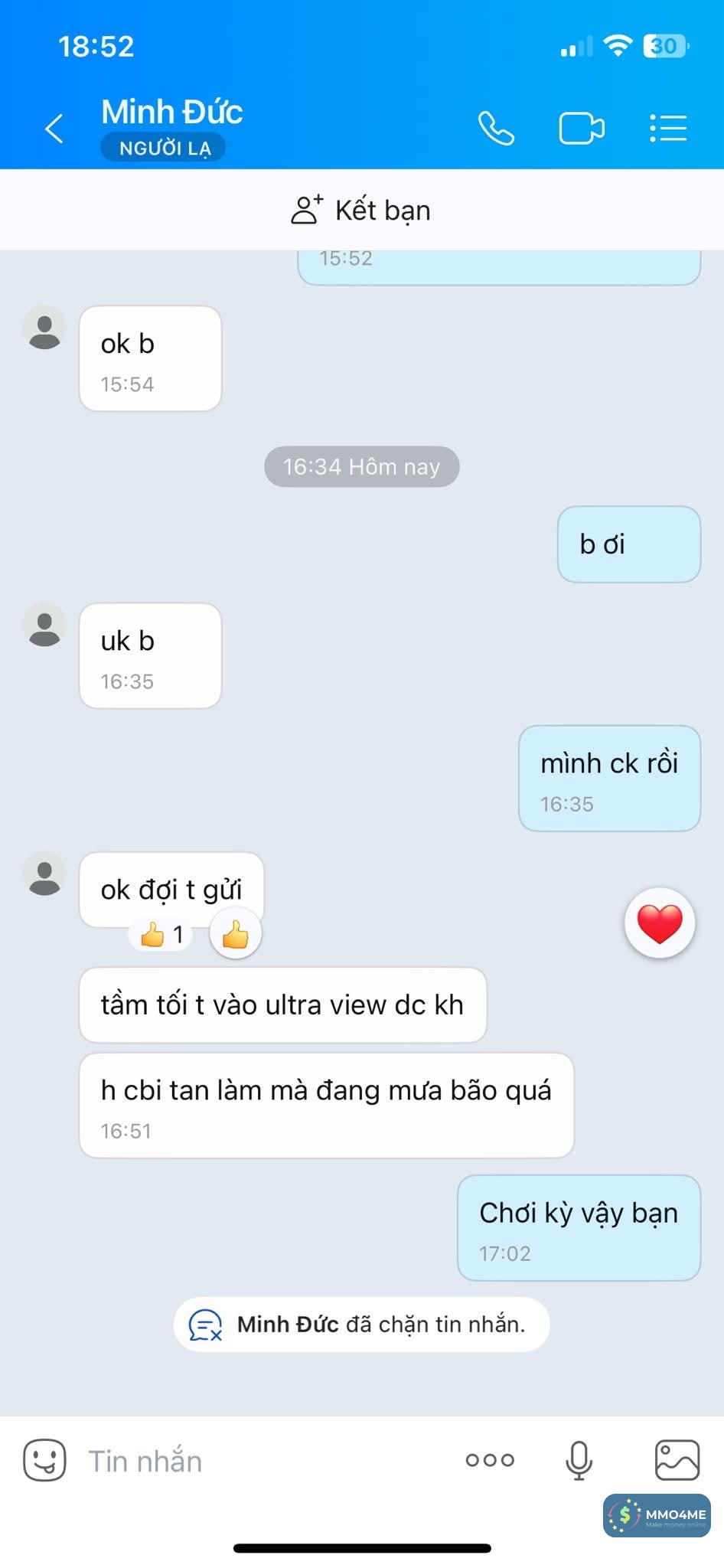Open the photo gallery picker
724x1568 pixels.
pyautogui.click(x=677, y=1460)
